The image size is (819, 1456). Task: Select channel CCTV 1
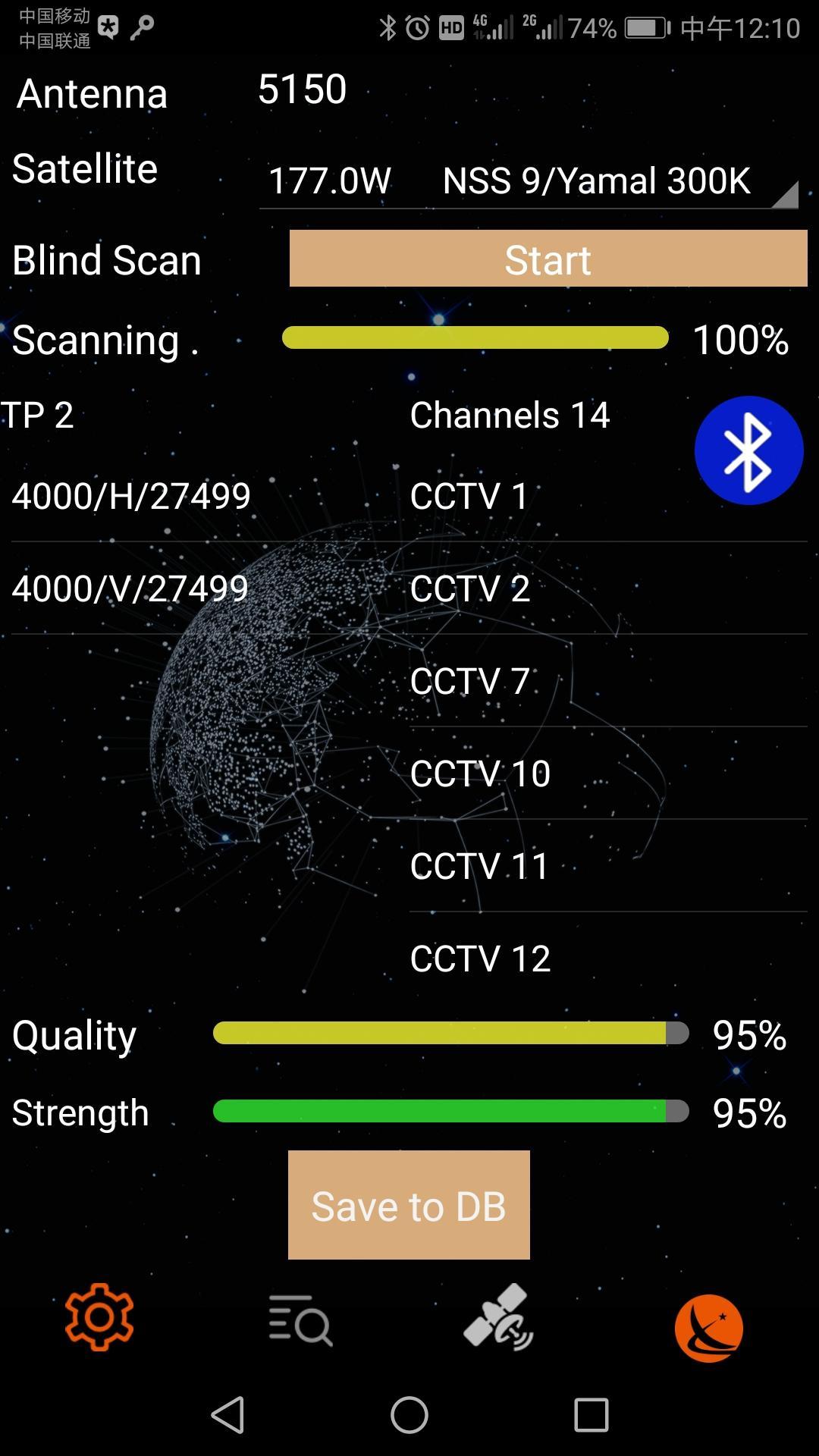click(x=469, y=497)
